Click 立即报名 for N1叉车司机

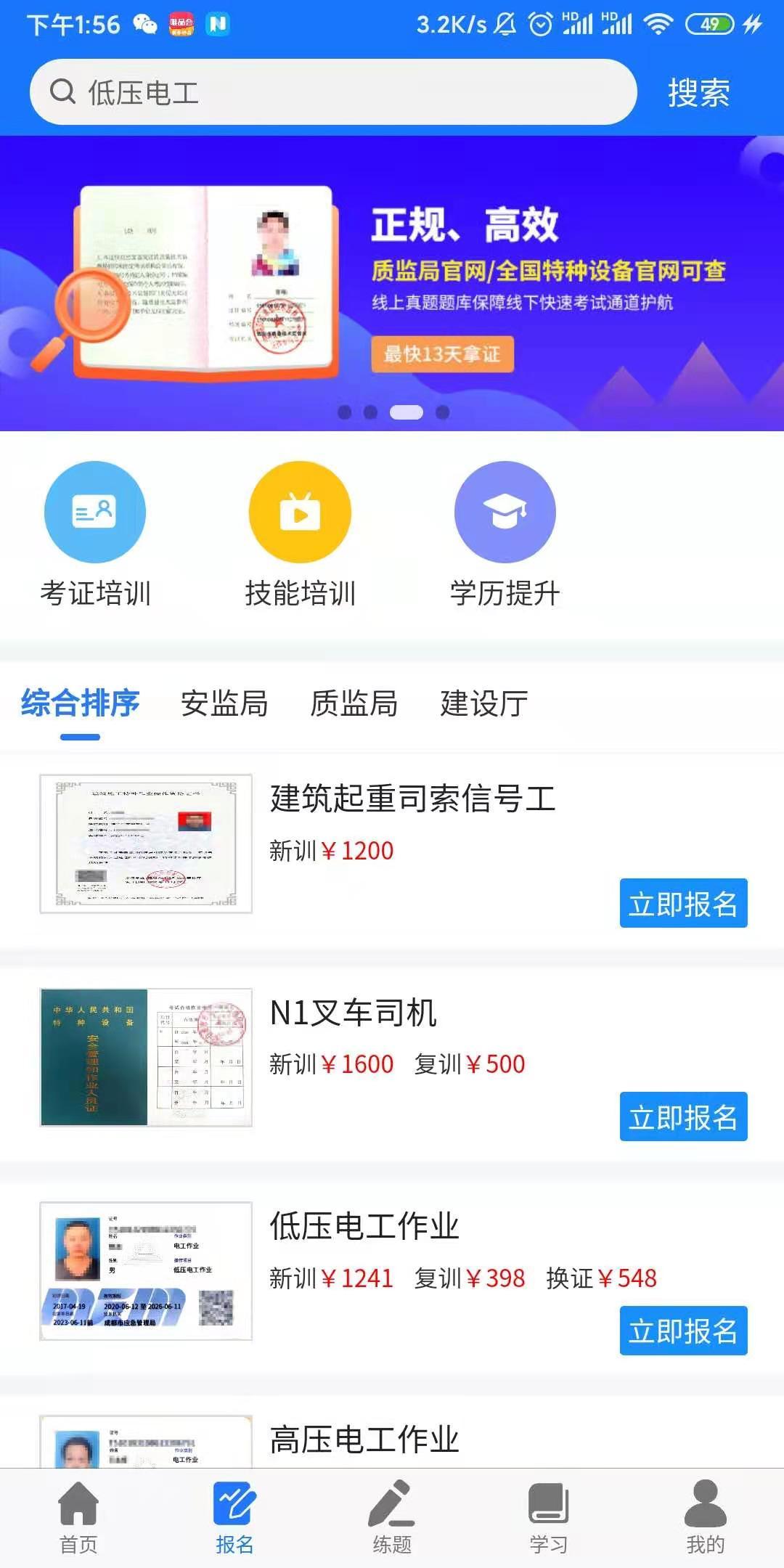click(683, 1118)
